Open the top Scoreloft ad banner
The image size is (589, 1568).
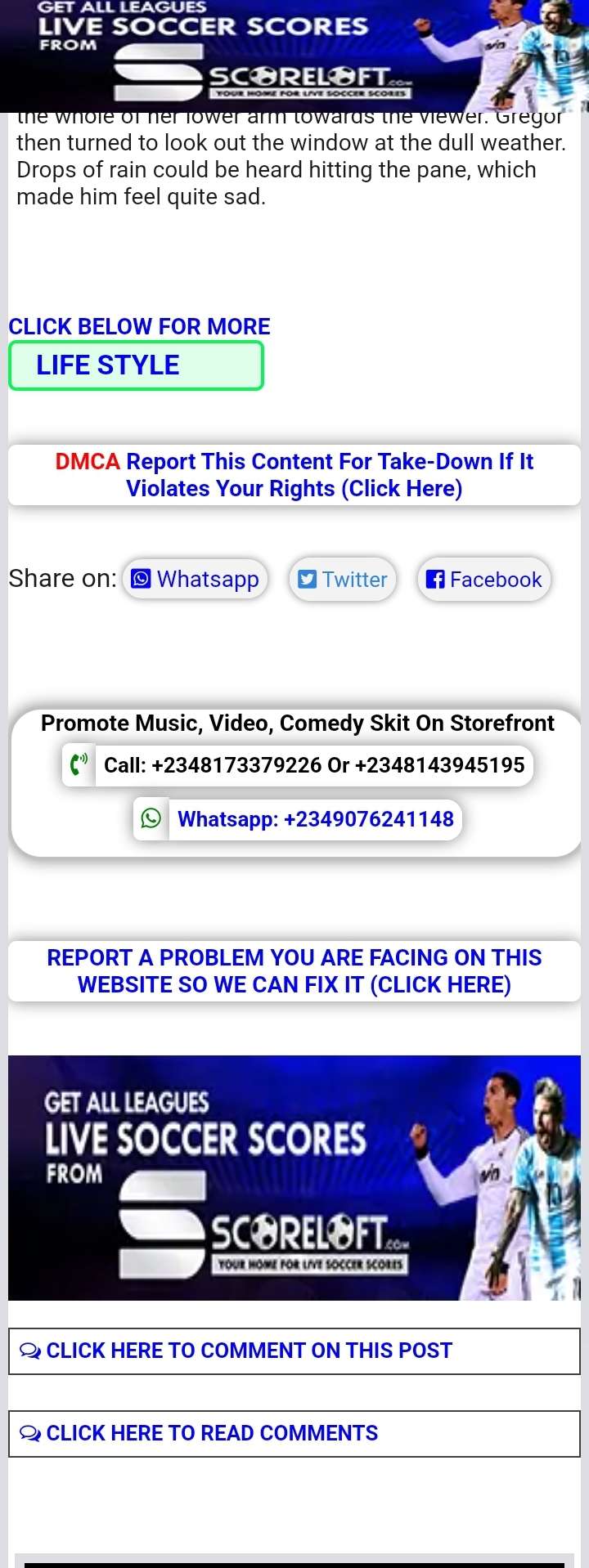[294, 54]
